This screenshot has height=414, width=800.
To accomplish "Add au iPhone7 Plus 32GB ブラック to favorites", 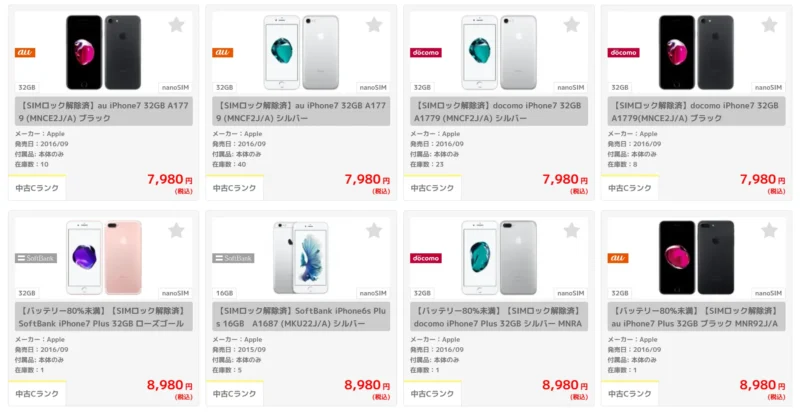I will (x=769, y=231).
